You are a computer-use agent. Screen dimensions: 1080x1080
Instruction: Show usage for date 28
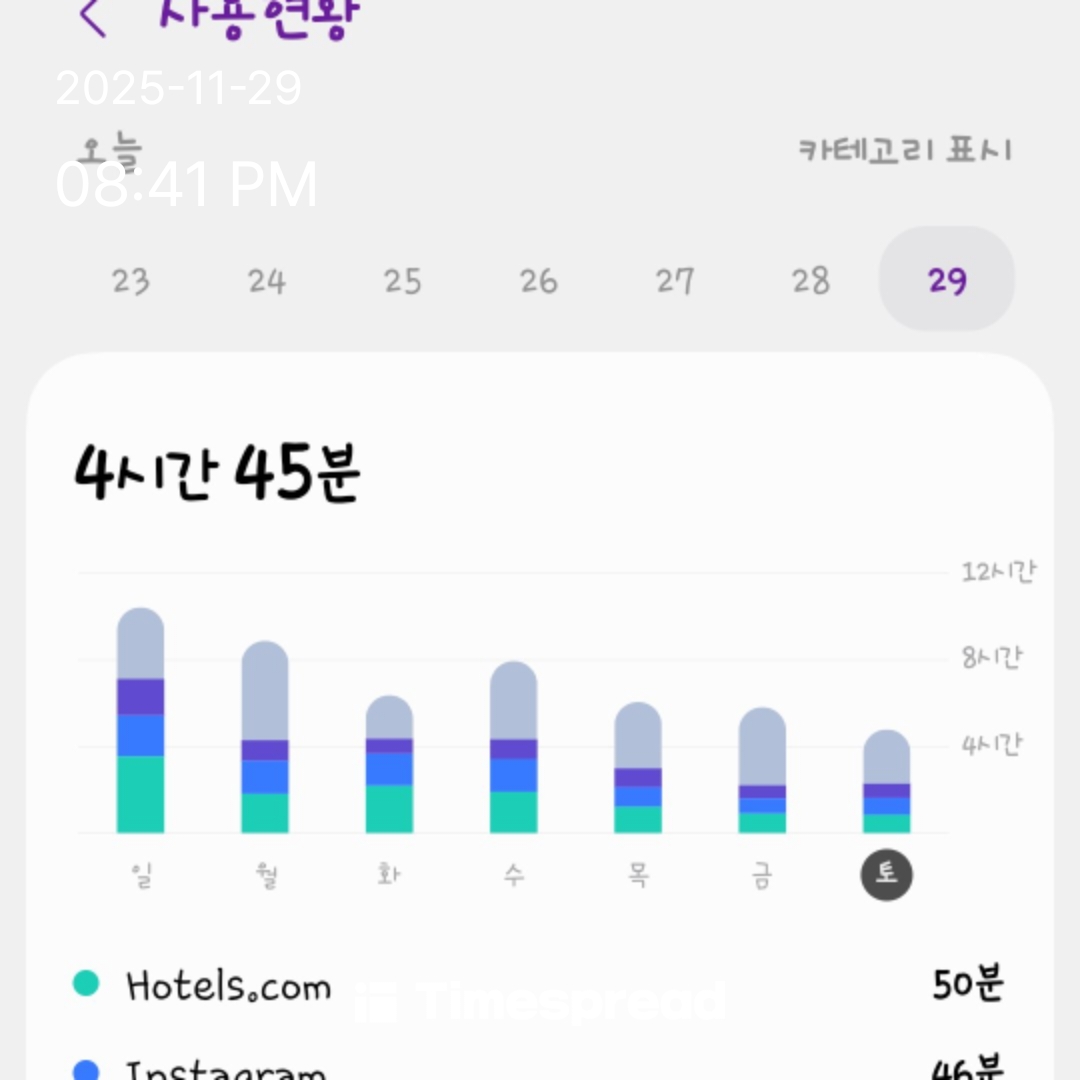811,281
